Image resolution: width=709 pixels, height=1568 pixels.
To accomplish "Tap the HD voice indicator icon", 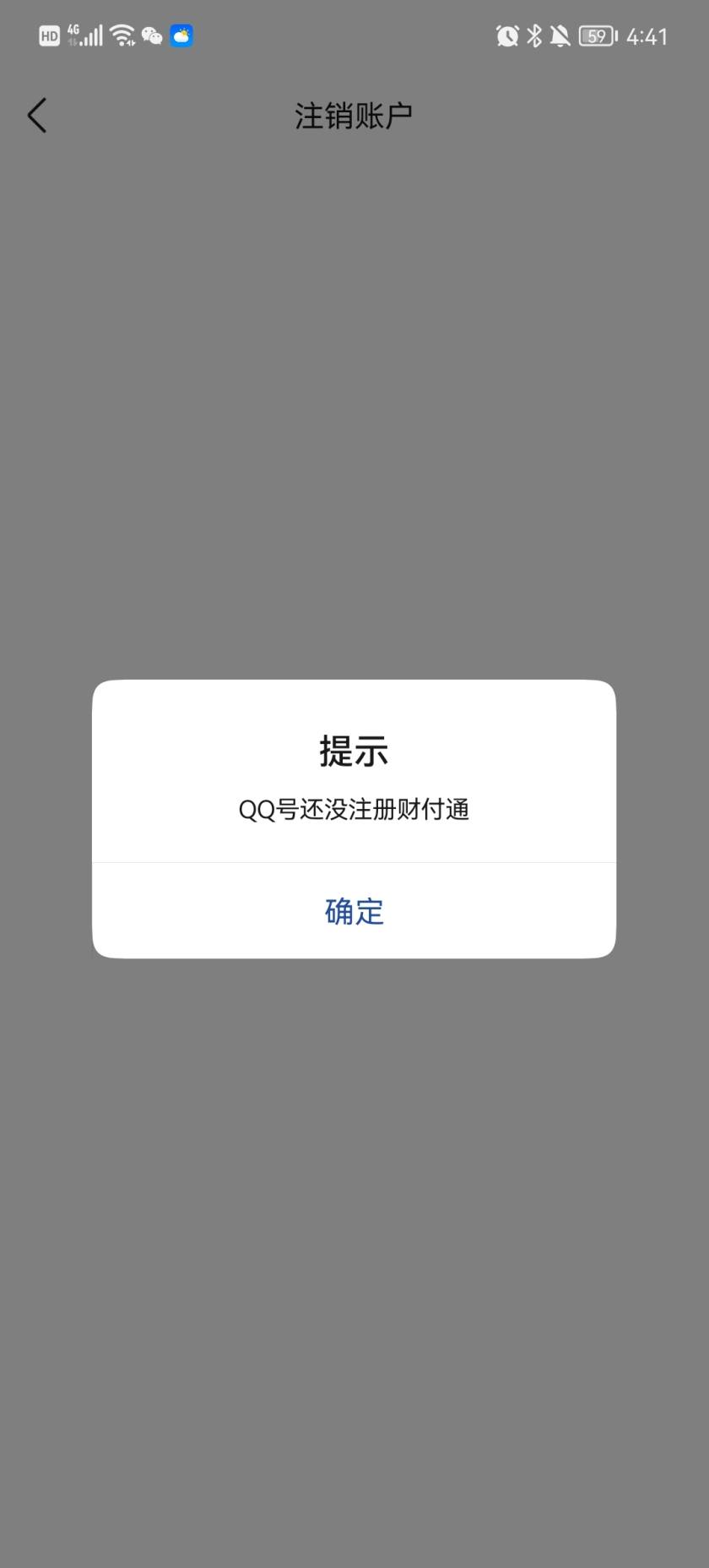I will (49, 35).
